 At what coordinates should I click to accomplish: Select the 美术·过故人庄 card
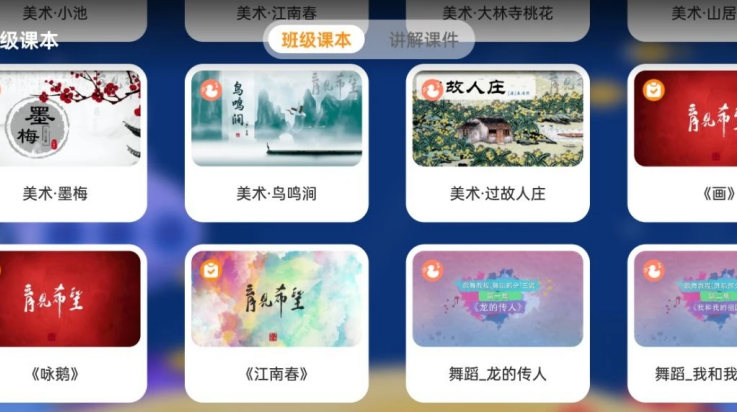coord(497,140)
